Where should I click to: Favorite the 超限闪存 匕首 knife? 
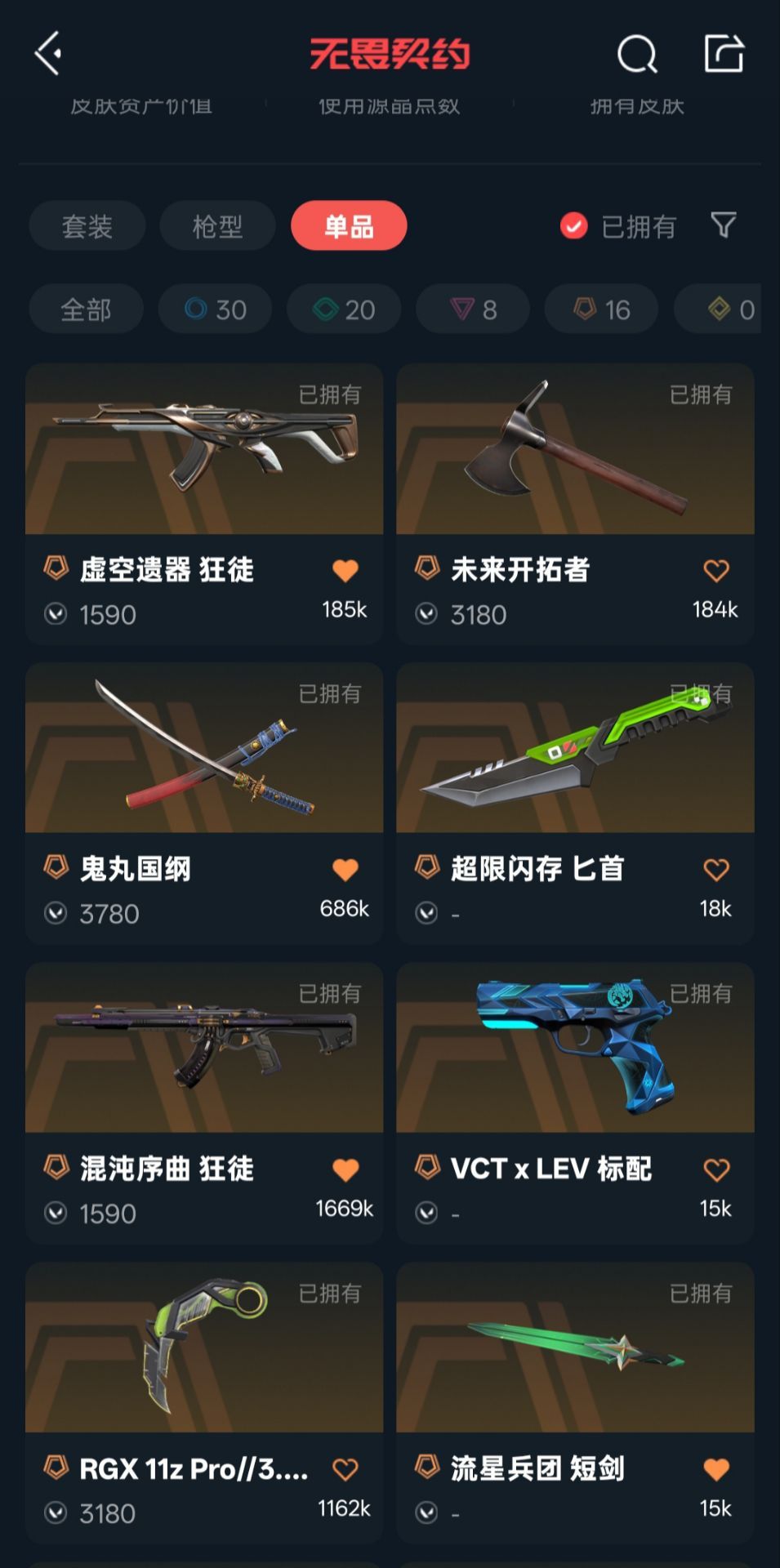coord(715,869)
